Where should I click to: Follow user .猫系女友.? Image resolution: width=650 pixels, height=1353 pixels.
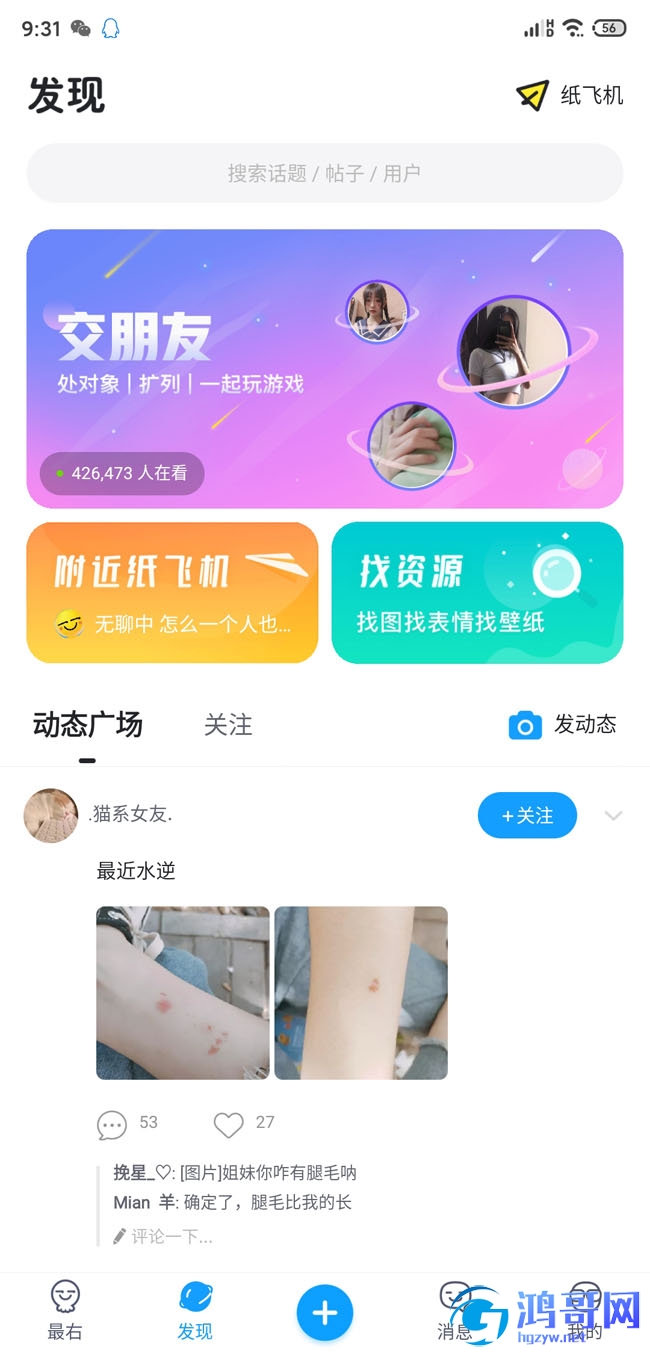[x=527, y=816]
